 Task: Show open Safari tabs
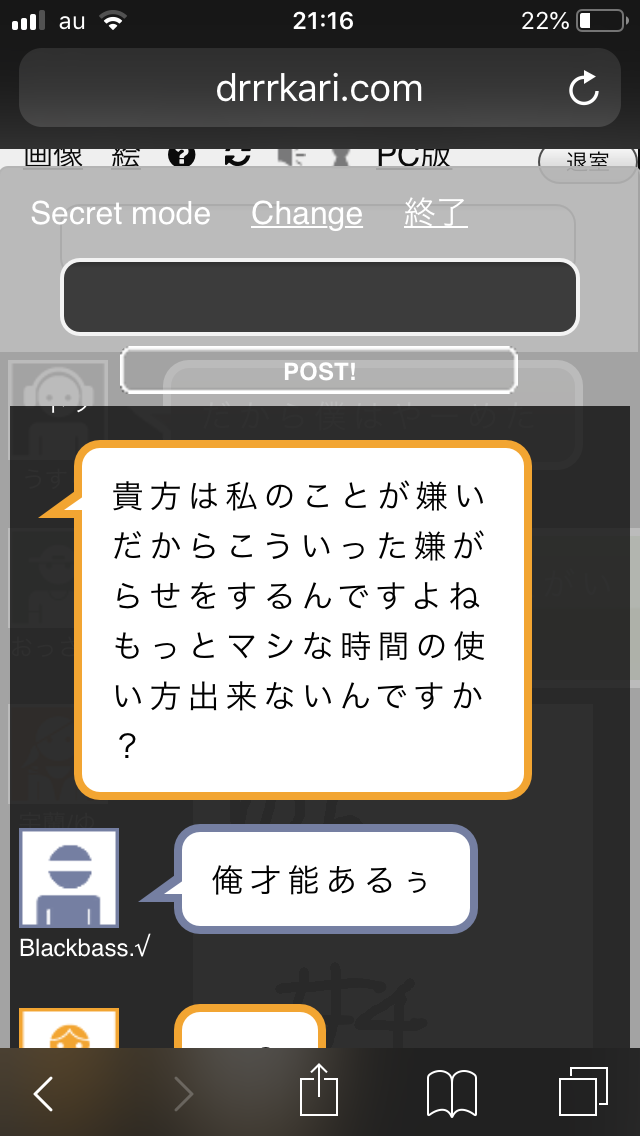coord(583,1093)
